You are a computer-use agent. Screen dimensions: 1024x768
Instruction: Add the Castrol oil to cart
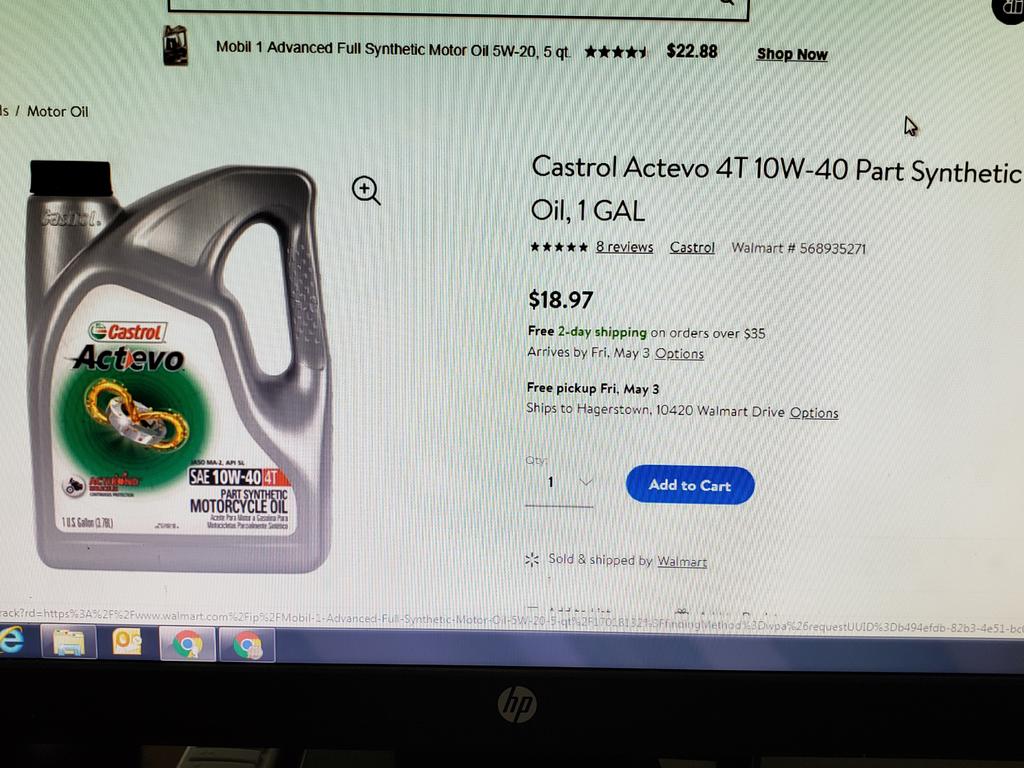click(689, 485)
